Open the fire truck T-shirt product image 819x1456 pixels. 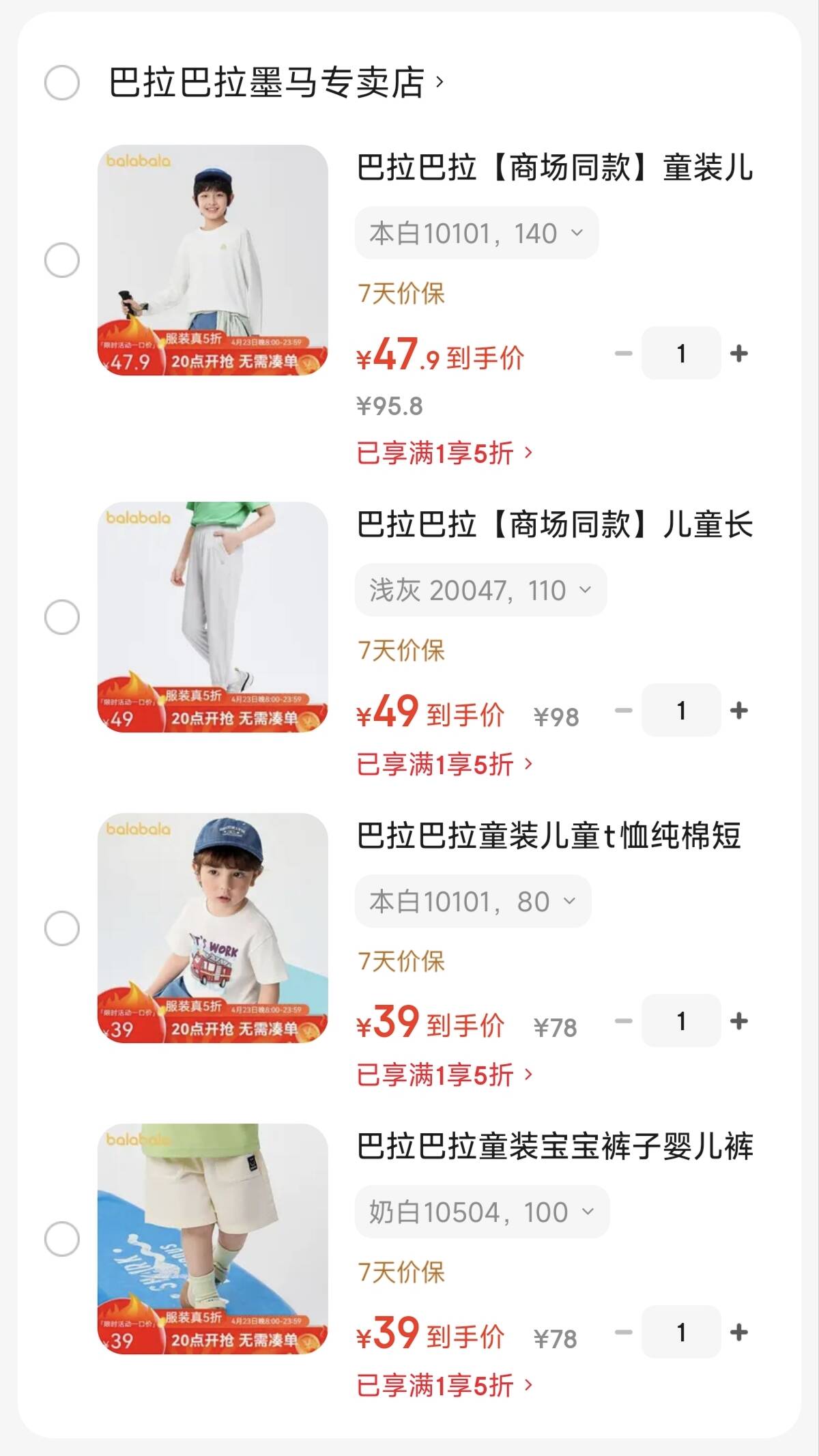212,928
